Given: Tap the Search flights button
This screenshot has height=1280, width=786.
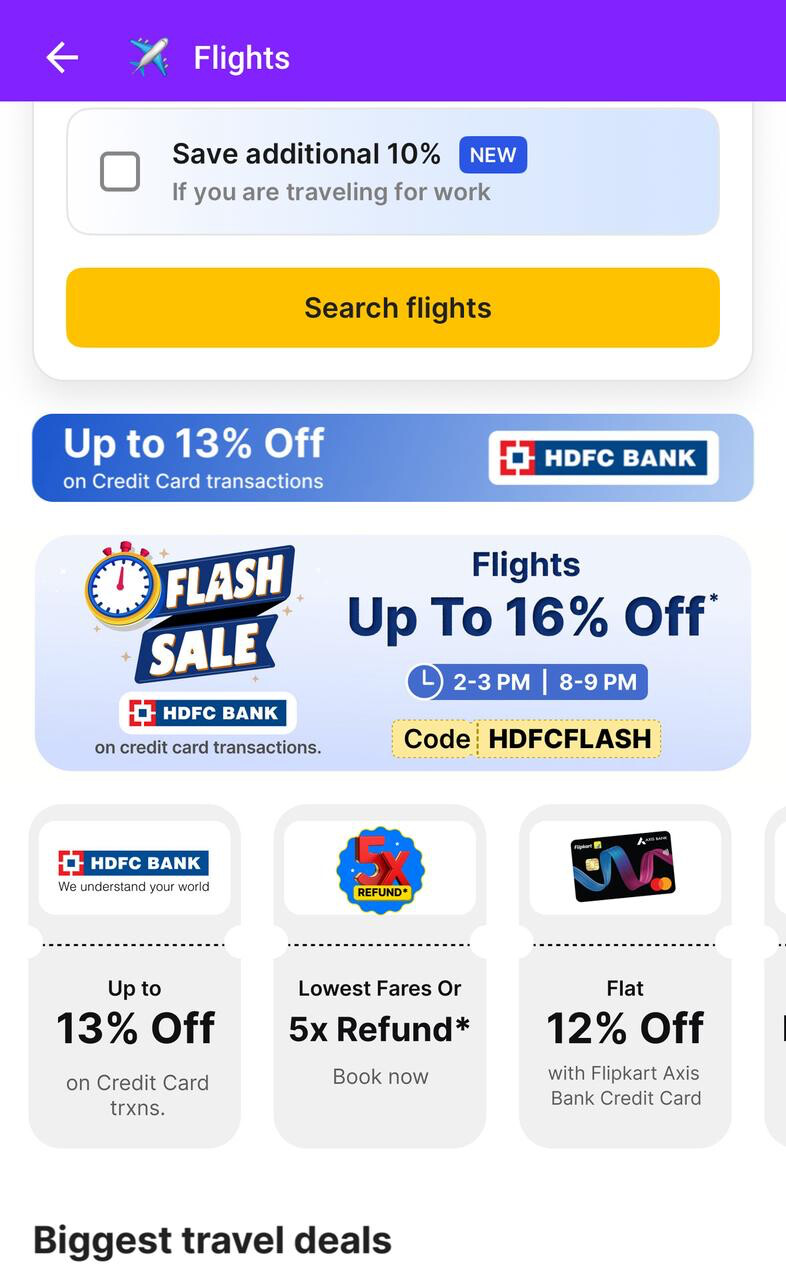Looking at the screenshot, I should tap(393, 308).
